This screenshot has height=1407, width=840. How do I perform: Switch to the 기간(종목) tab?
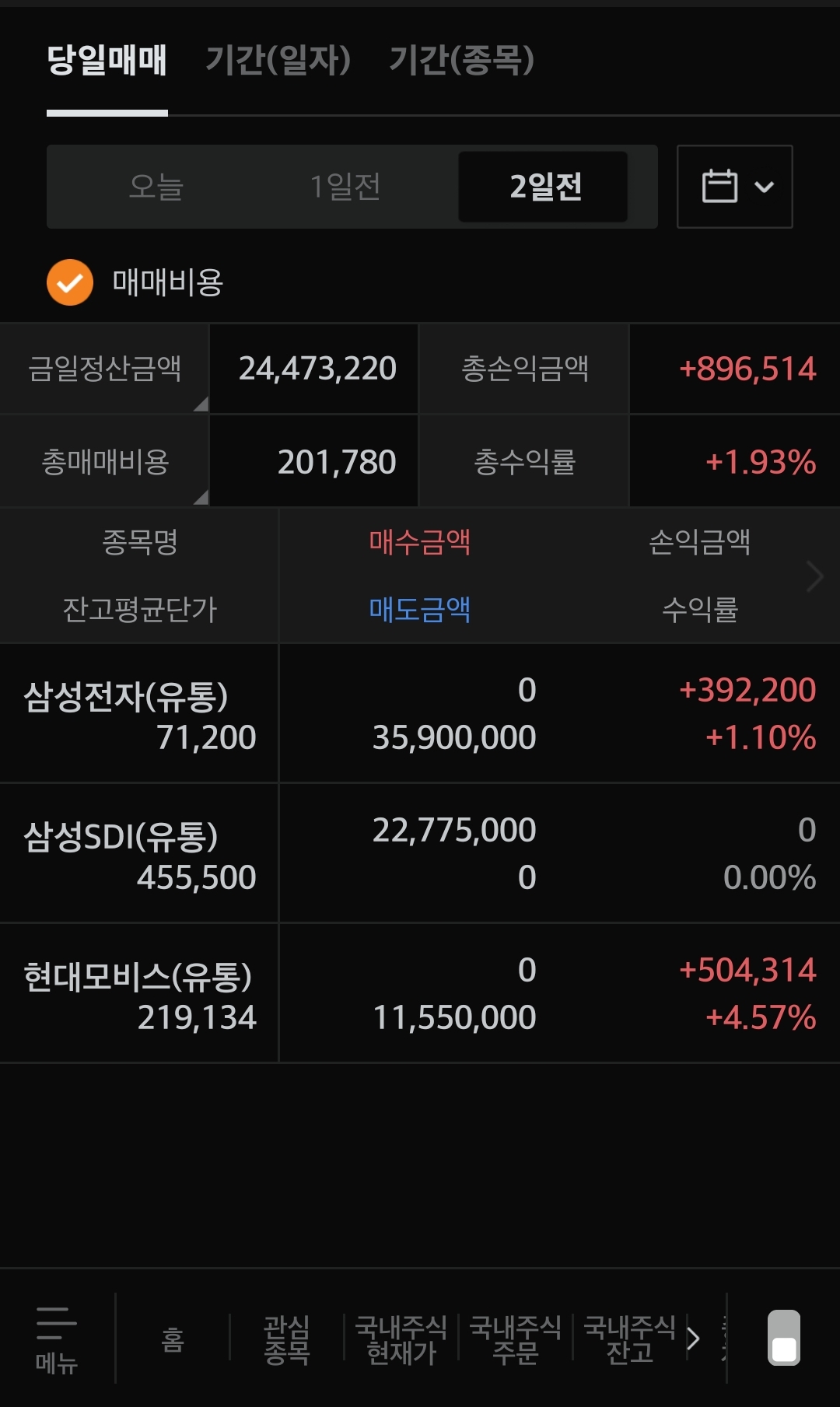click(461, 60)
